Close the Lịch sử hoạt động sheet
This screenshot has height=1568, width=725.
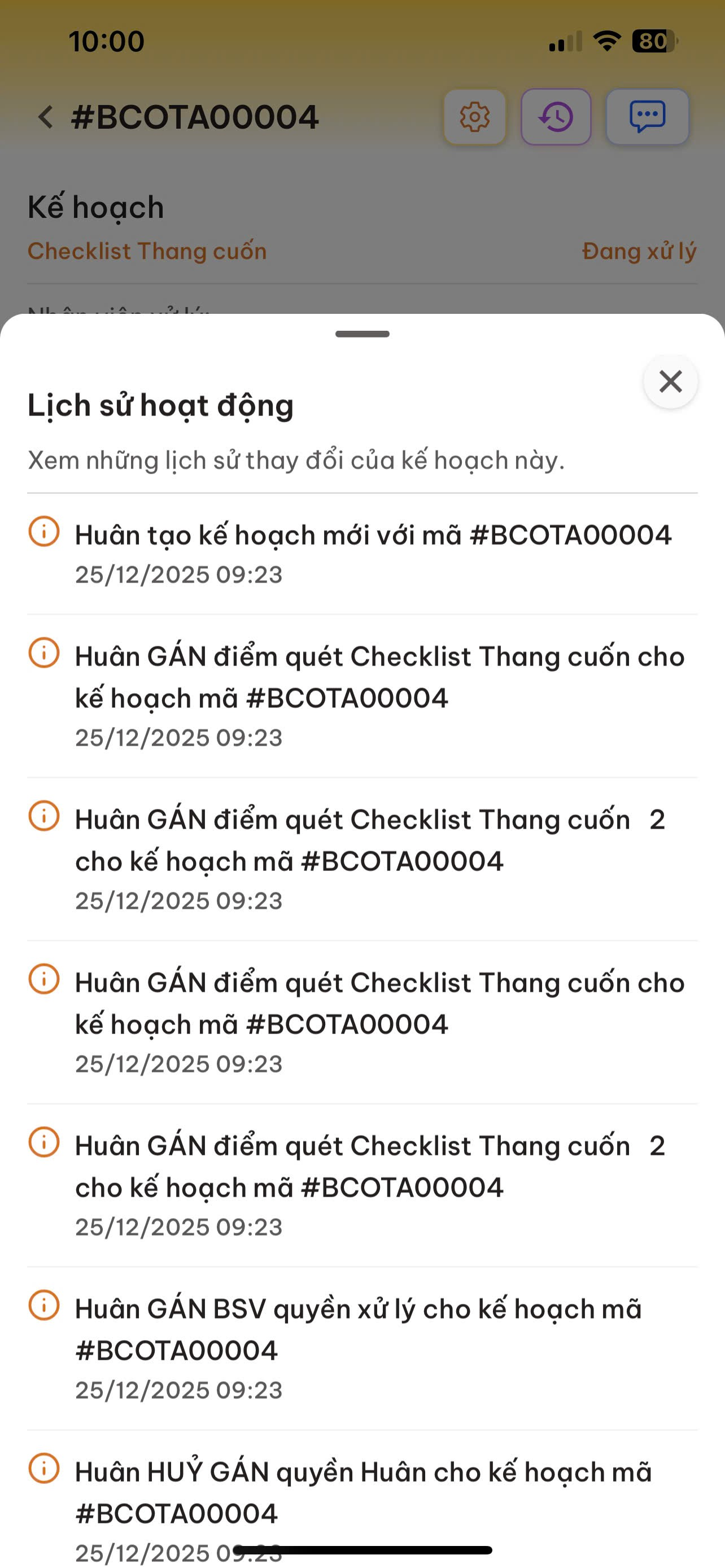tap(670, 382)
